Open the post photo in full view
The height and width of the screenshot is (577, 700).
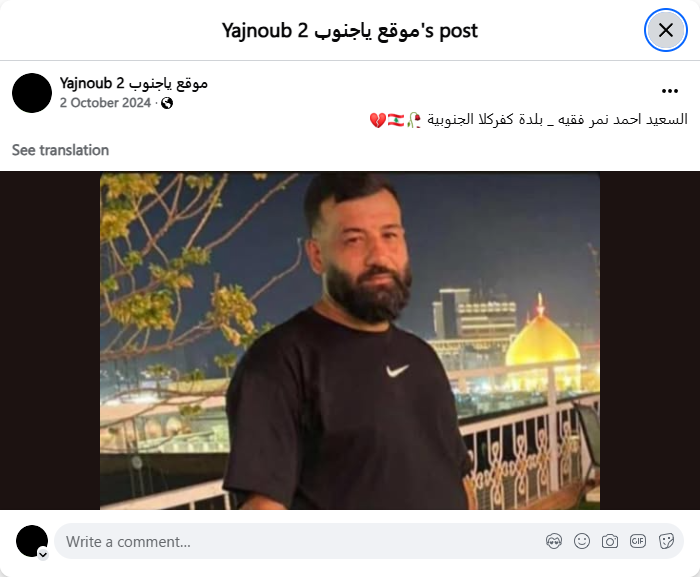tap(350, 340)
